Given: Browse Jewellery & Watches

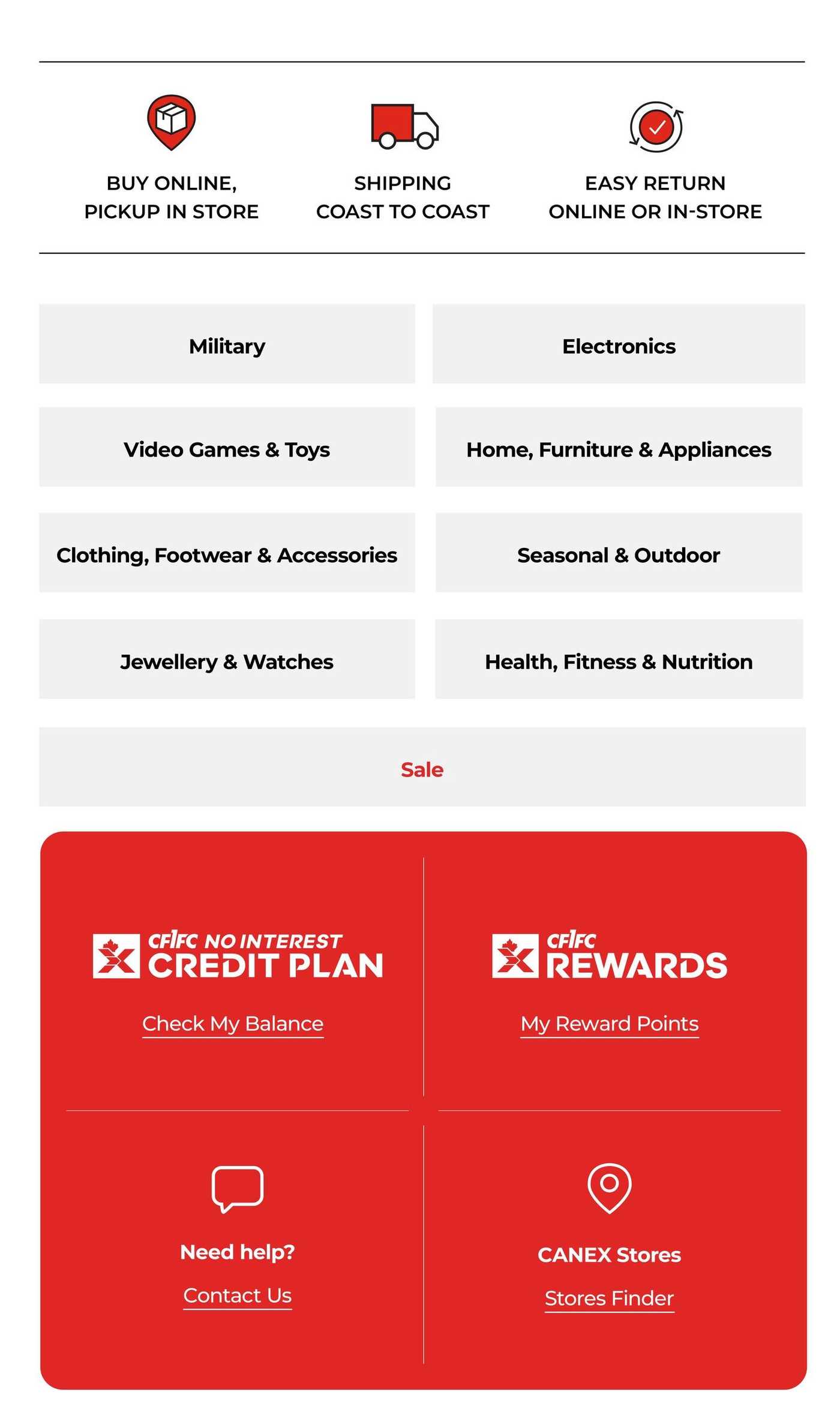Looking at the screenshot, I should point(227,659).
